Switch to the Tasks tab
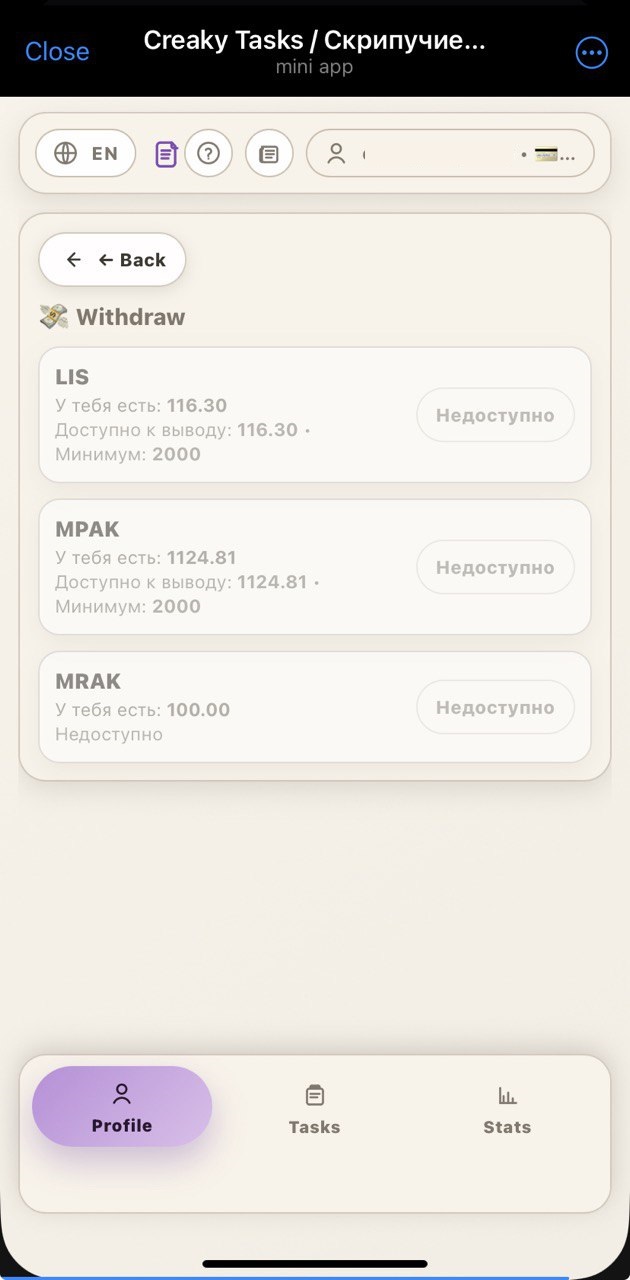The image size is (630, 1280). coord(314,1109)
